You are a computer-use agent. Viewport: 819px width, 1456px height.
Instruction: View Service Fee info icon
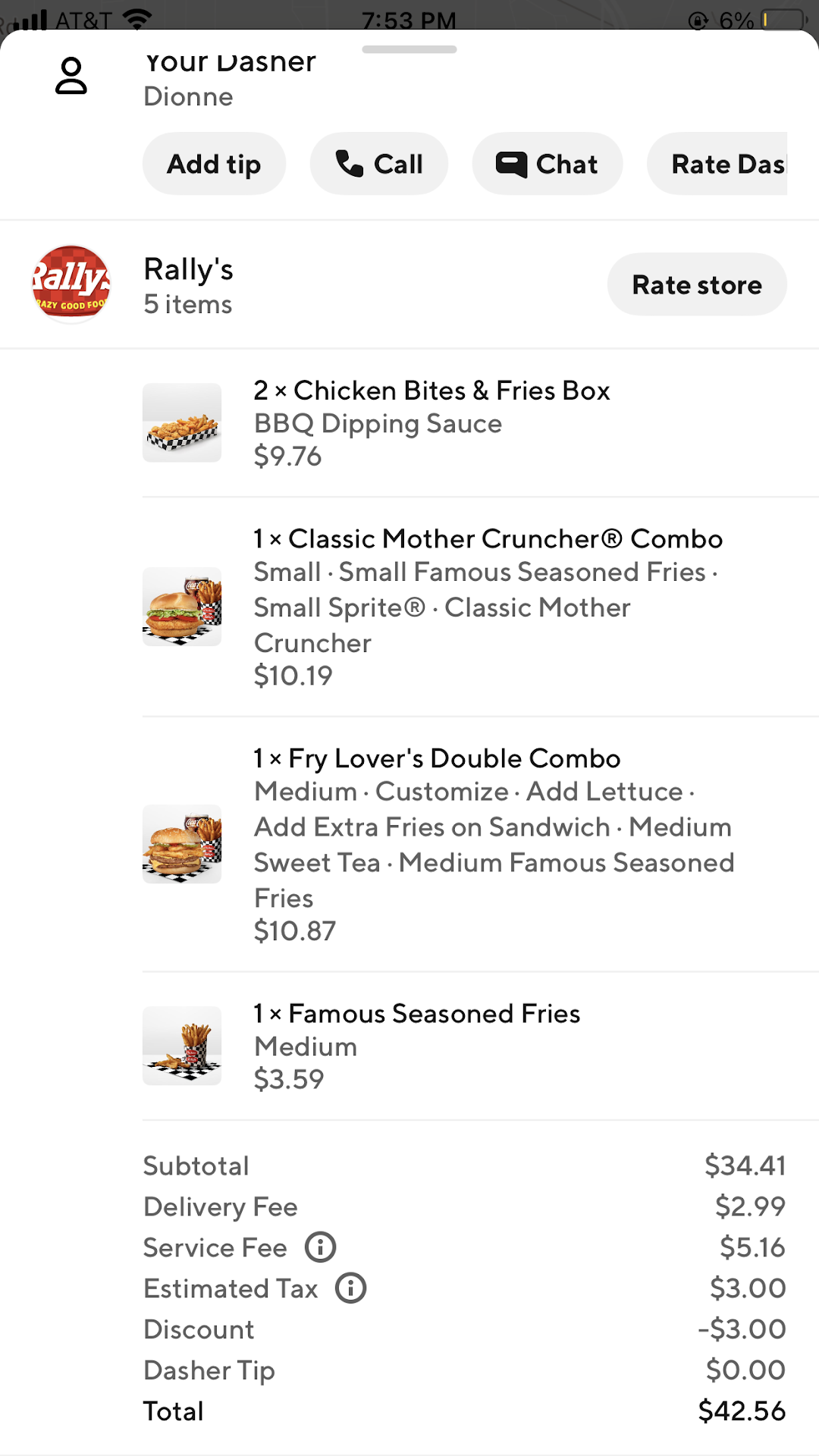click(x=321, y=1247)
